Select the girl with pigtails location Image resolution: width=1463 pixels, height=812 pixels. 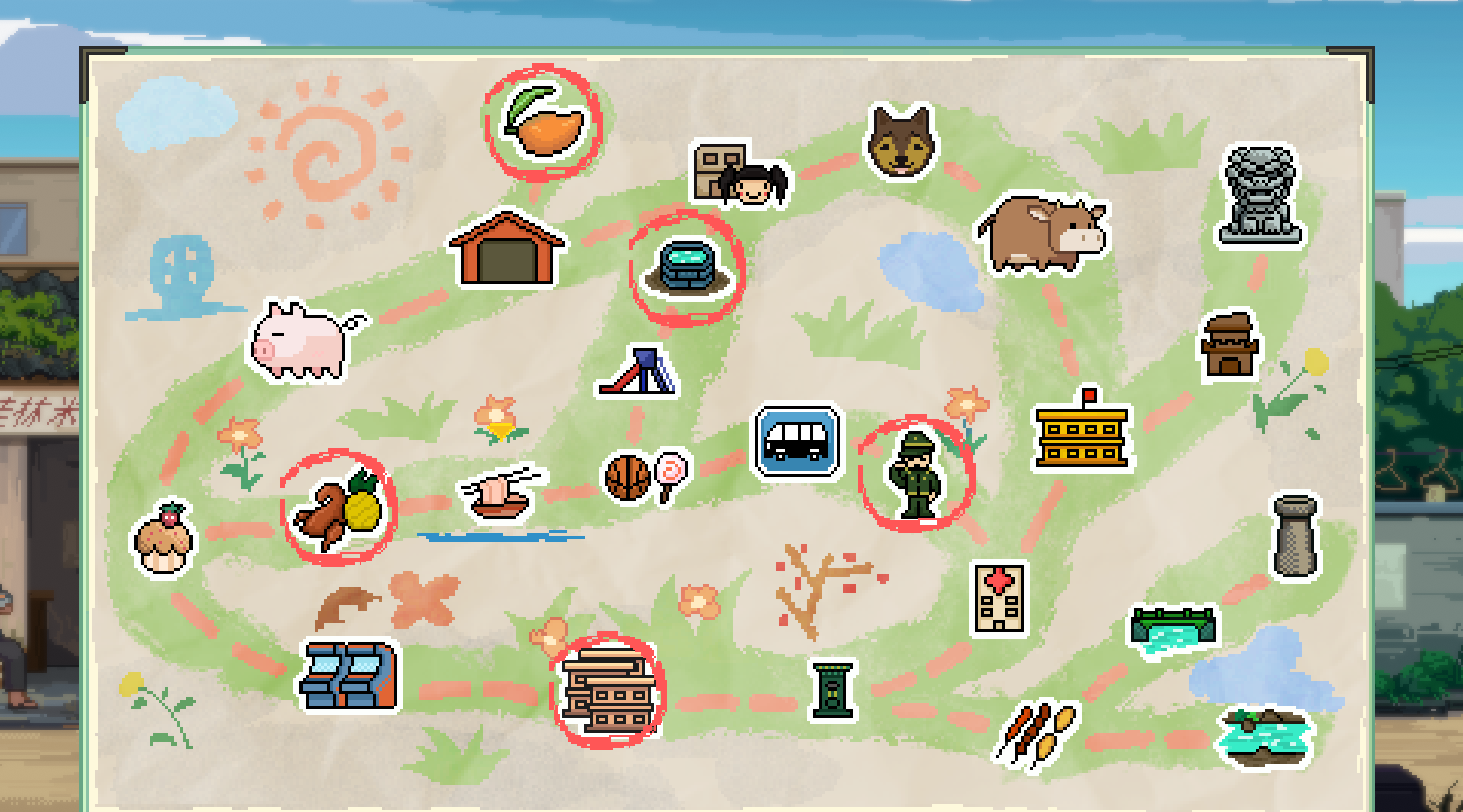[x=740, y=176]
